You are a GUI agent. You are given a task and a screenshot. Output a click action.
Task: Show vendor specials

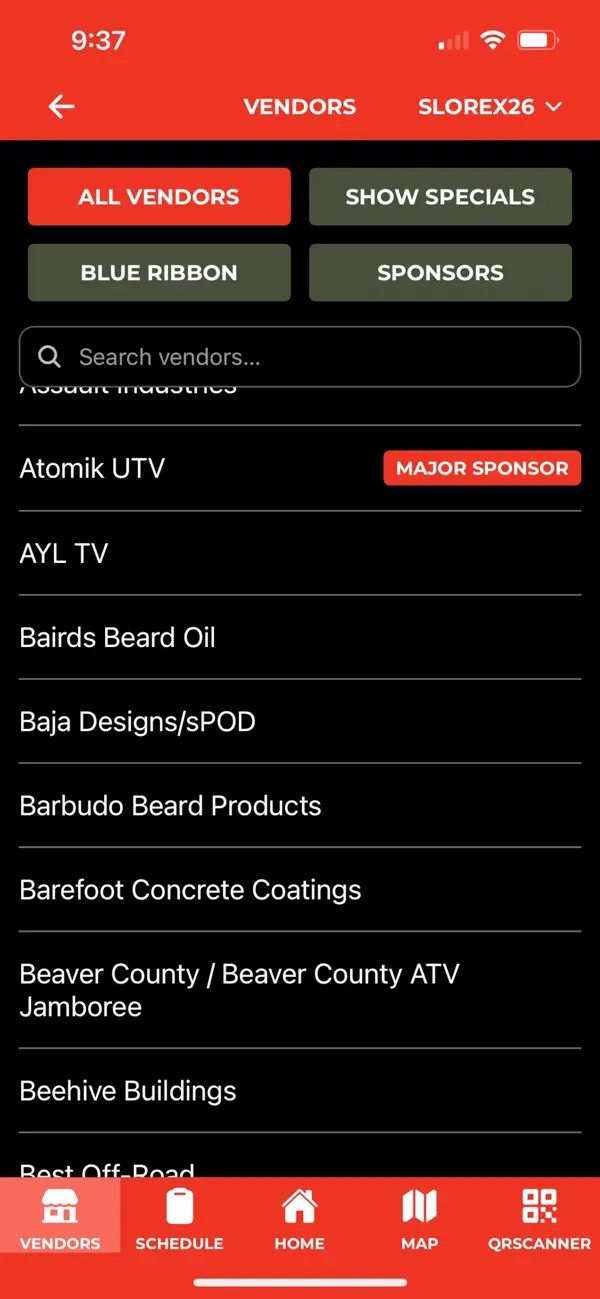pos(440,197)
